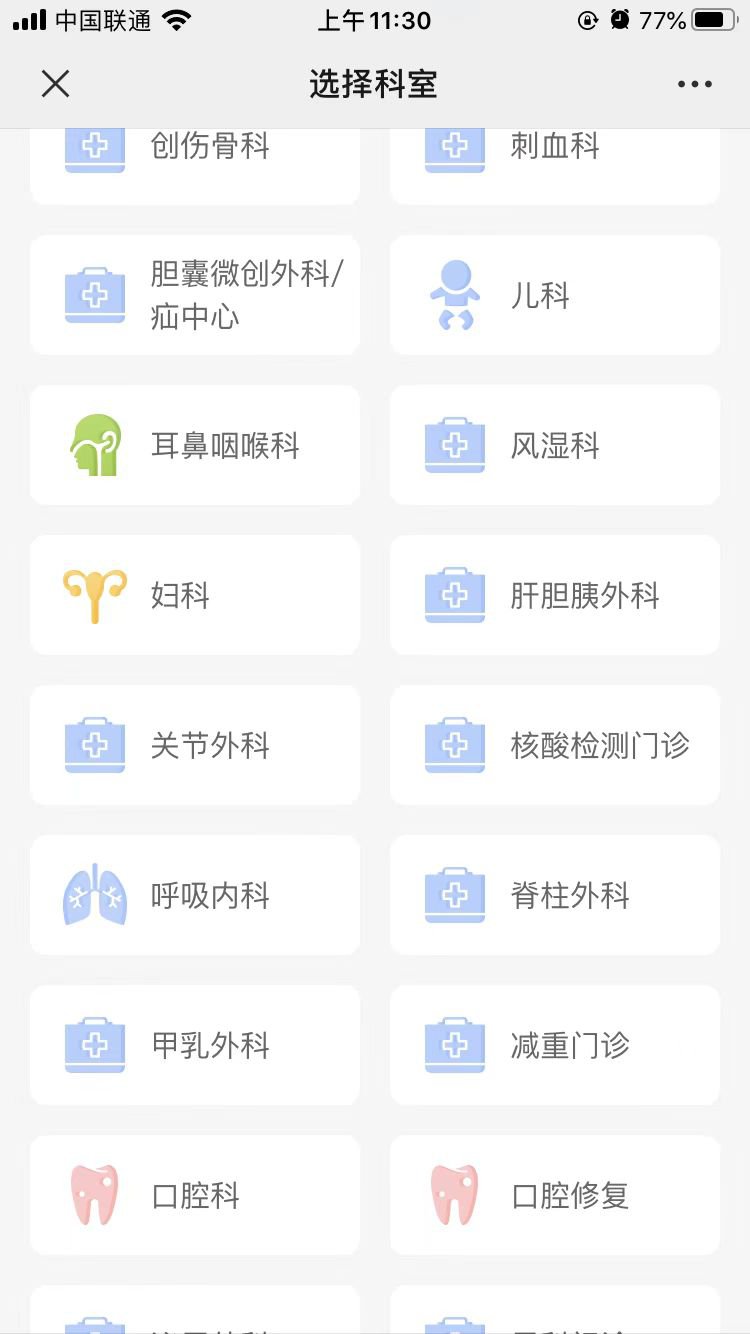Select 妇科 gynecology department
Screen dimensions: 750x1334
195,595
